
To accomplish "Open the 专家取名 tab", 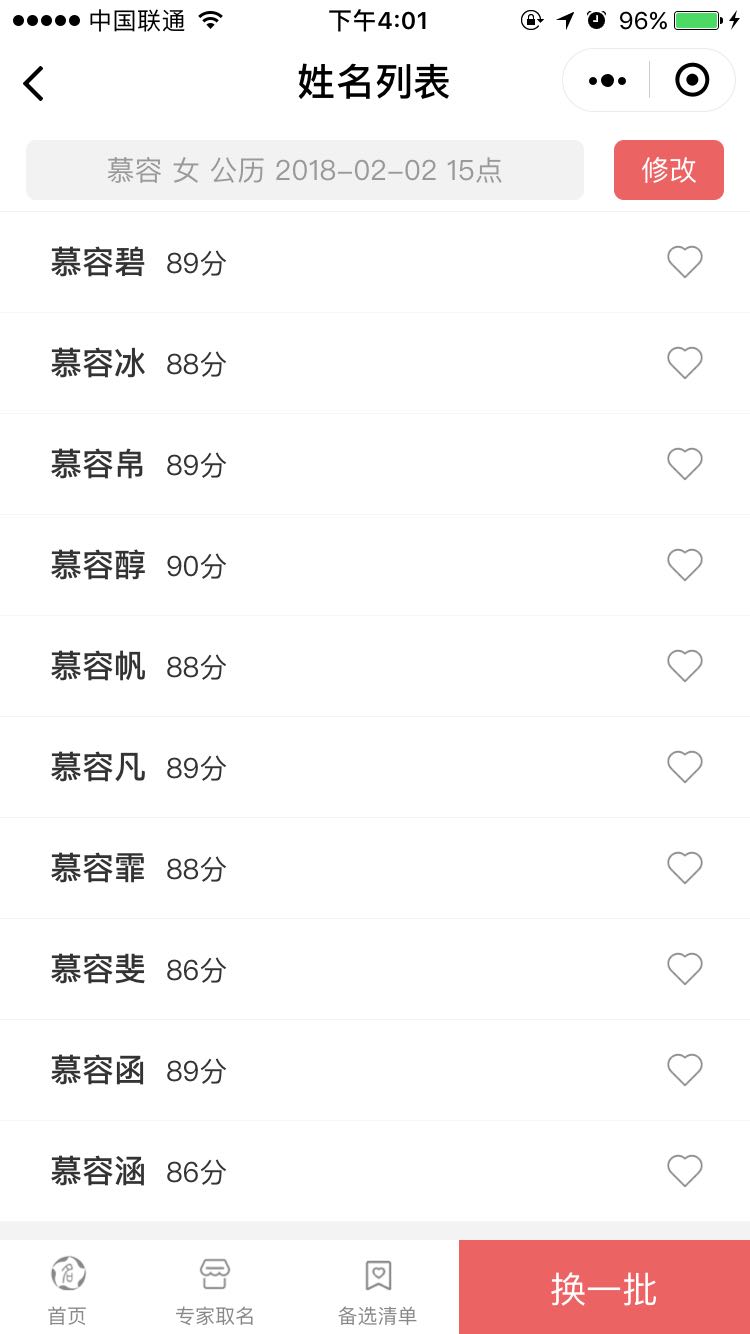I will tap(215, 1290).
